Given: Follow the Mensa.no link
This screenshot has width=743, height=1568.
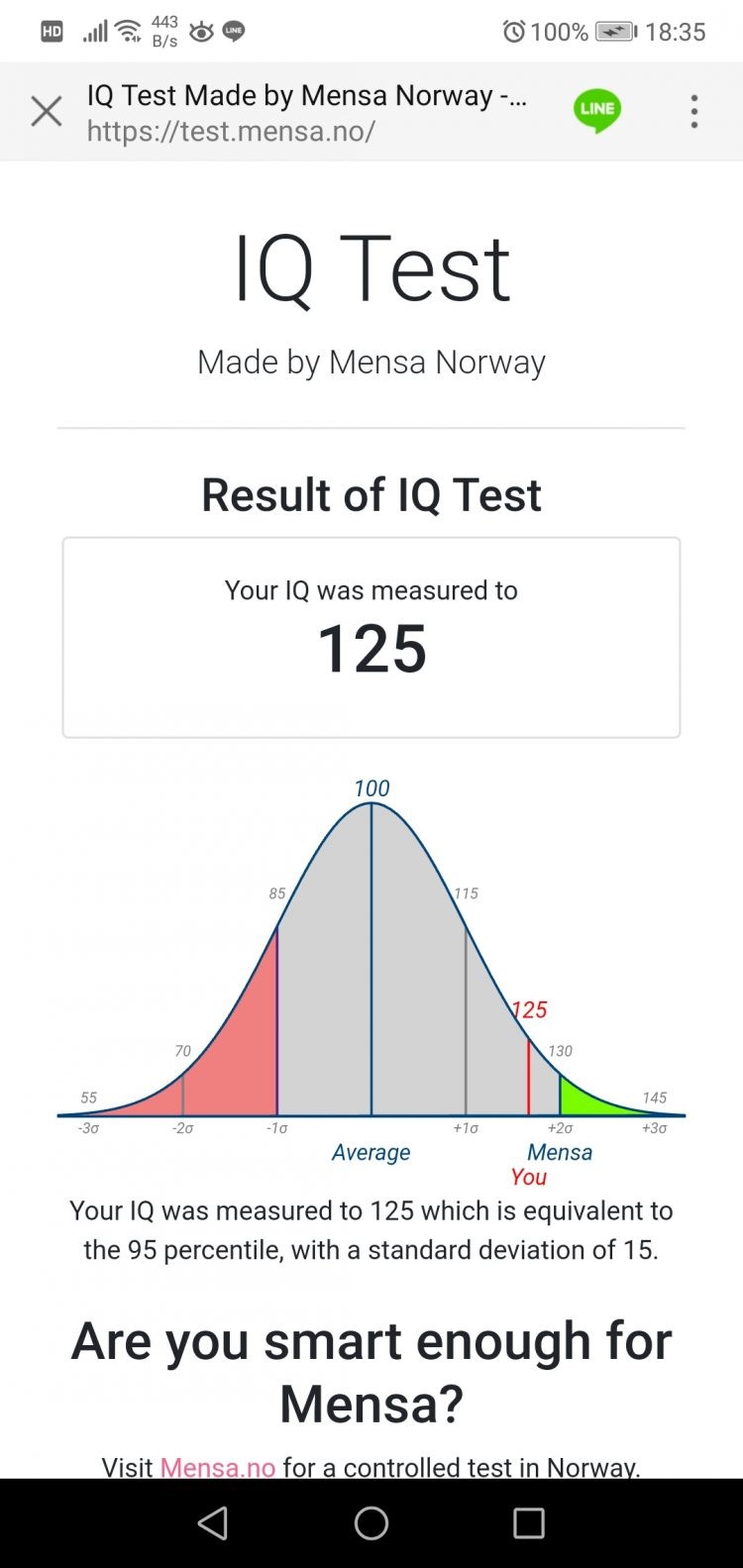Looking at the screenshot, I should pyautogui.click(x=218, y=1466).
